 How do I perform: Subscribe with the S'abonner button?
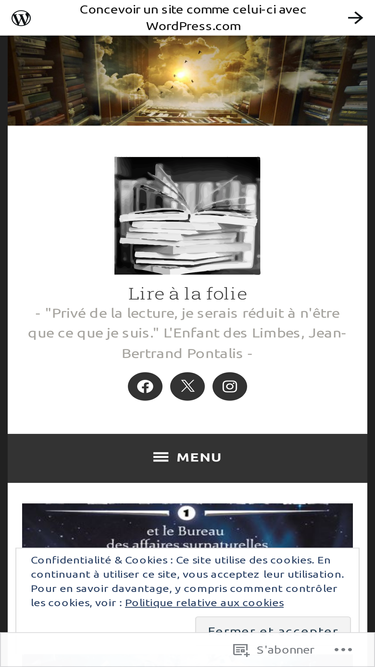click(x=274, y=650)
